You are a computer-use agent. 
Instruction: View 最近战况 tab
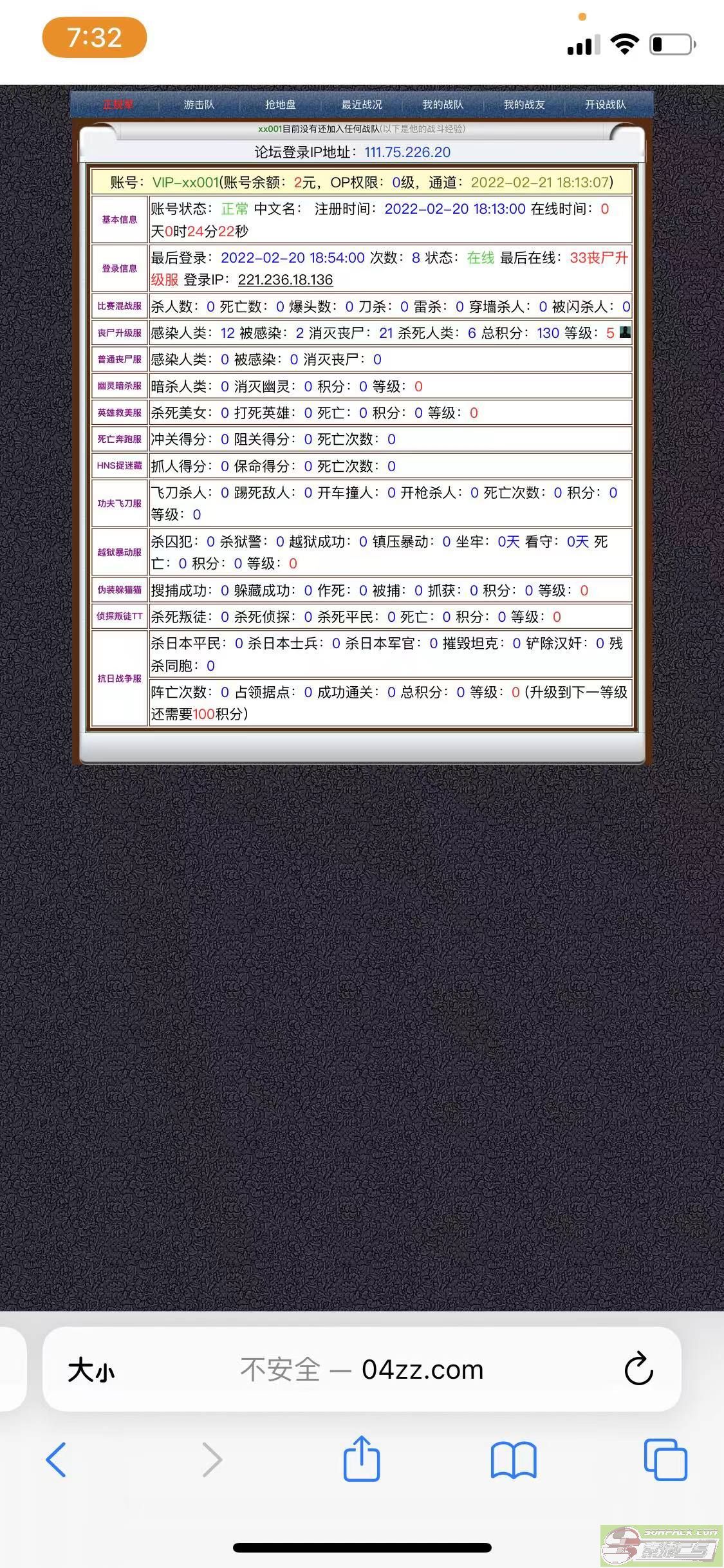tap(362, 104)
